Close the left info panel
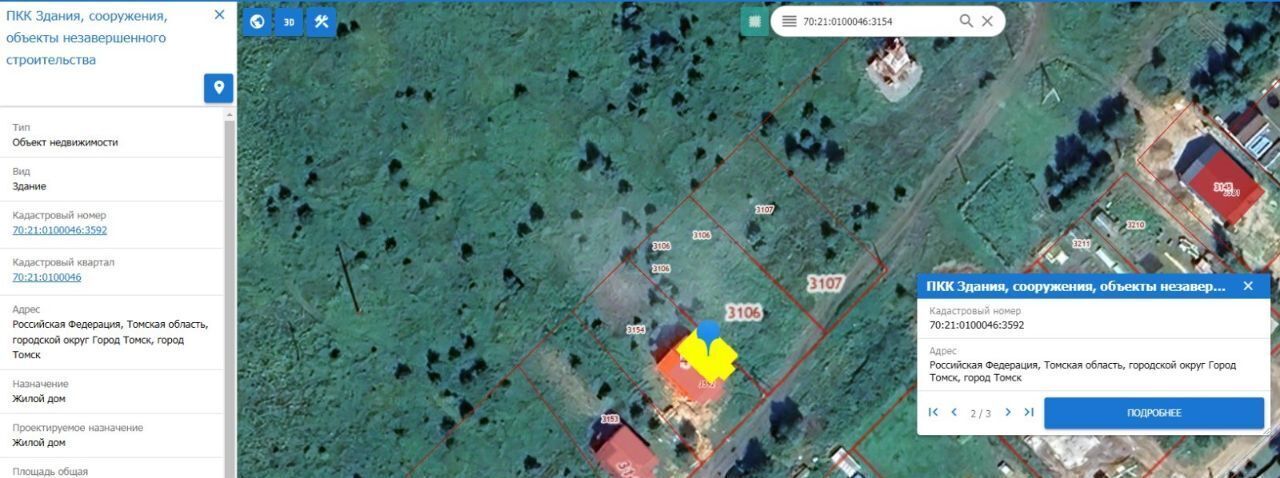The width and height of the screenshot is (1280, 478). pyautogui.click(x=220, y=15)
